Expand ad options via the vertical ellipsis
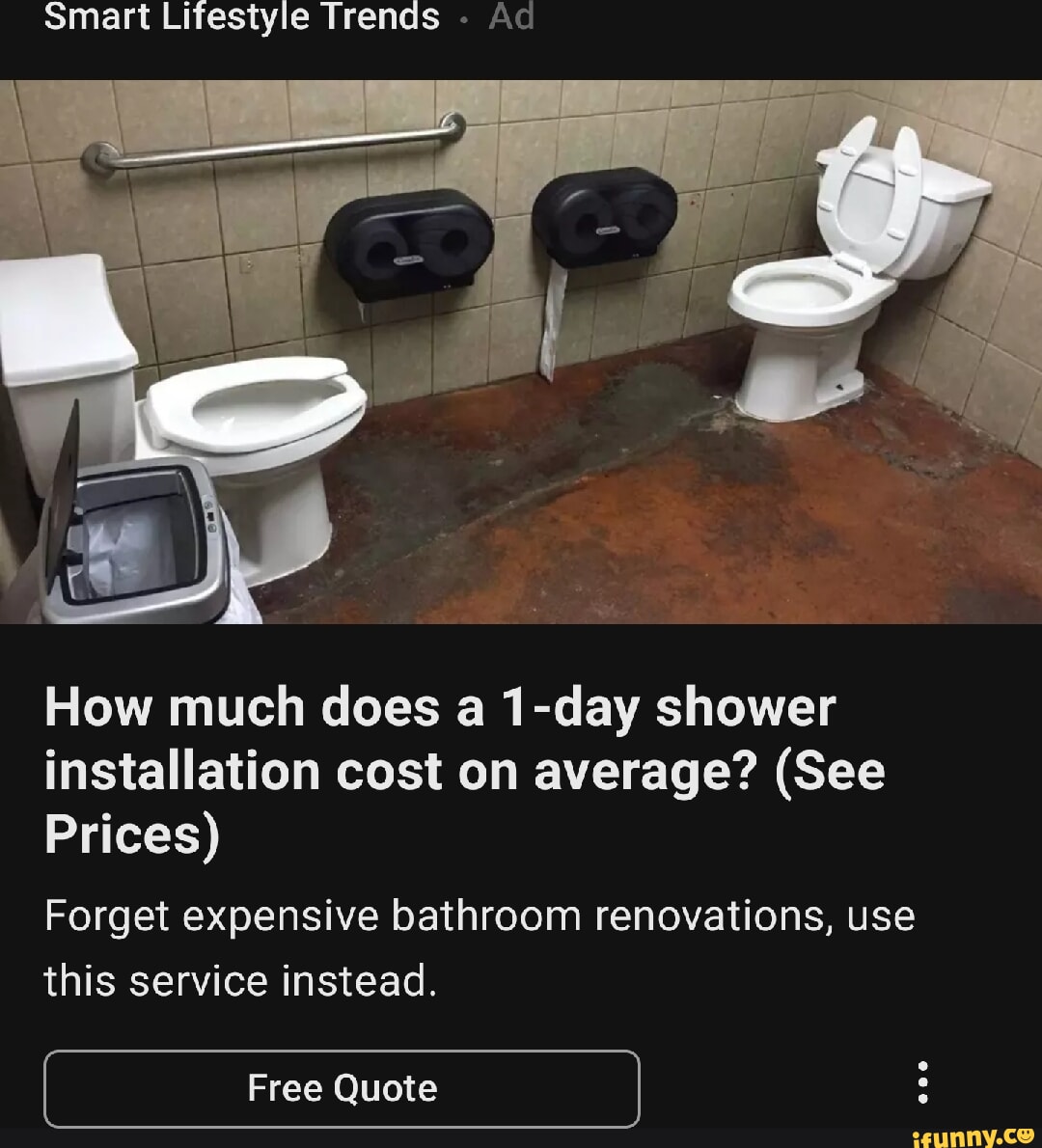 [x=921, y=1083]
